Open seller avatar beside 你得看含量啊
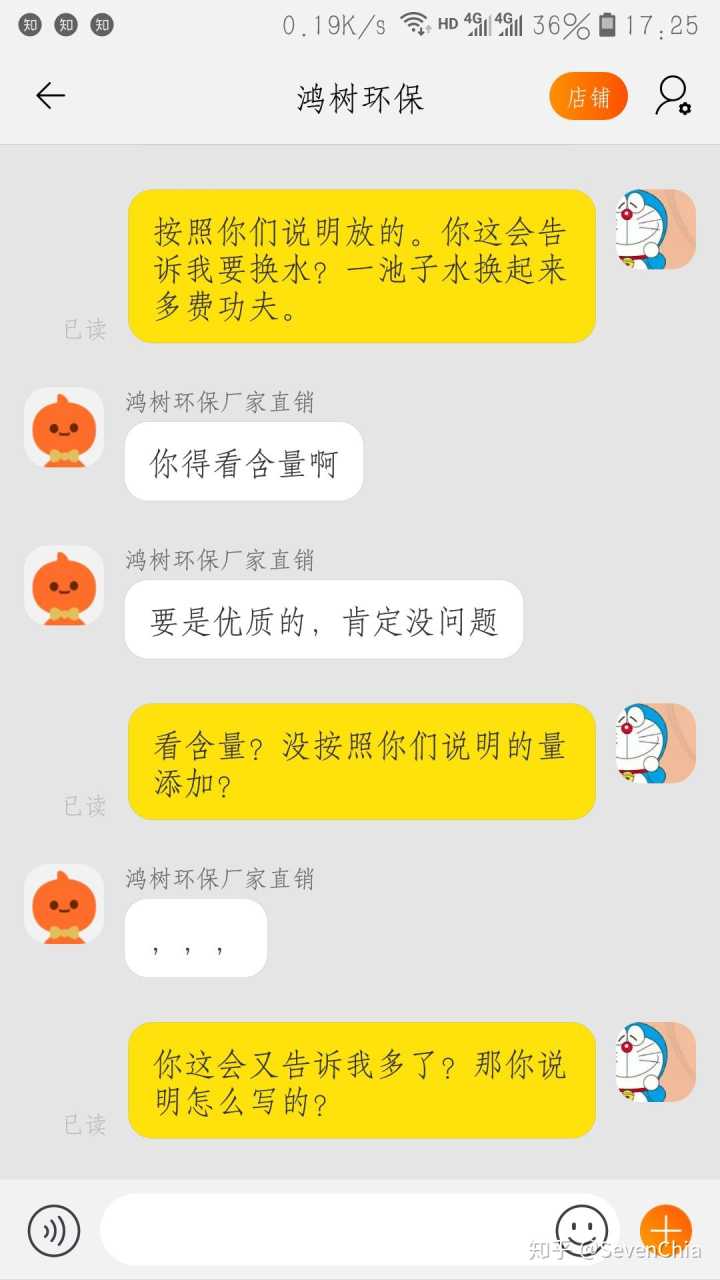Image resolution: width=720 pixels, height=1280 pixels. [64, 428]
